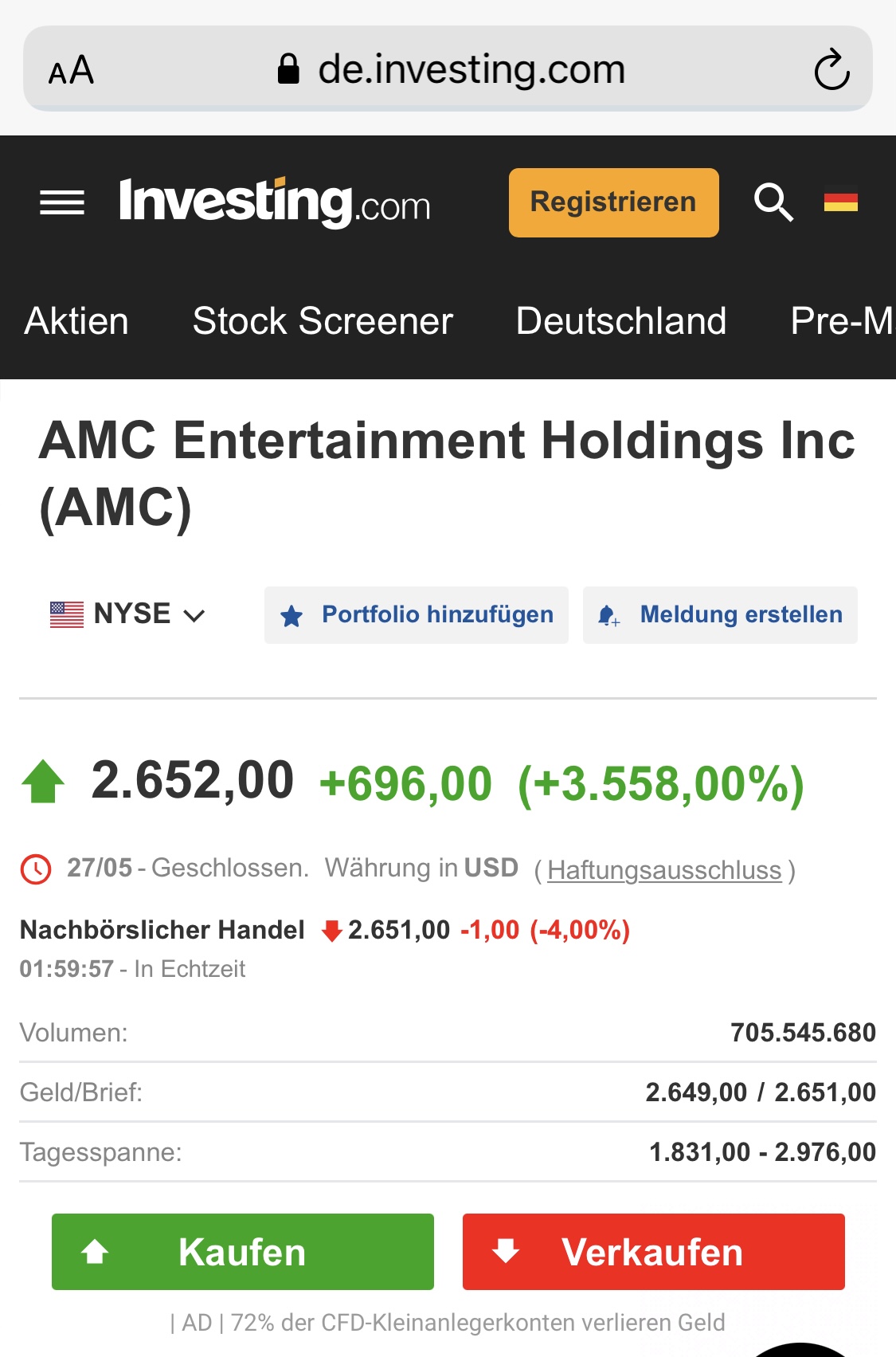Expand the NYSE exchange dropdown

(194, 614)
